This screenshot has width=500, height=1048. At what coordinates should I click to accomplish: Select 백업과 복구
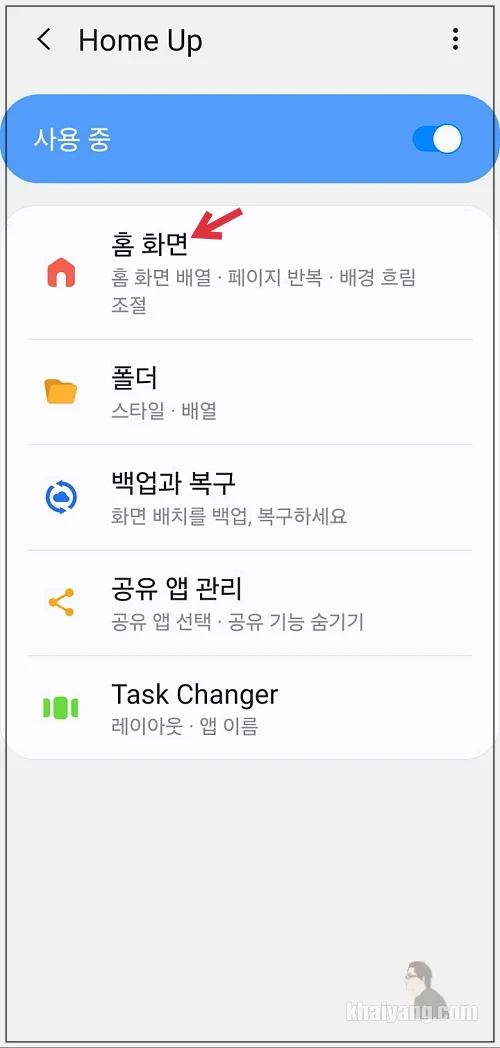coord(250,497)
